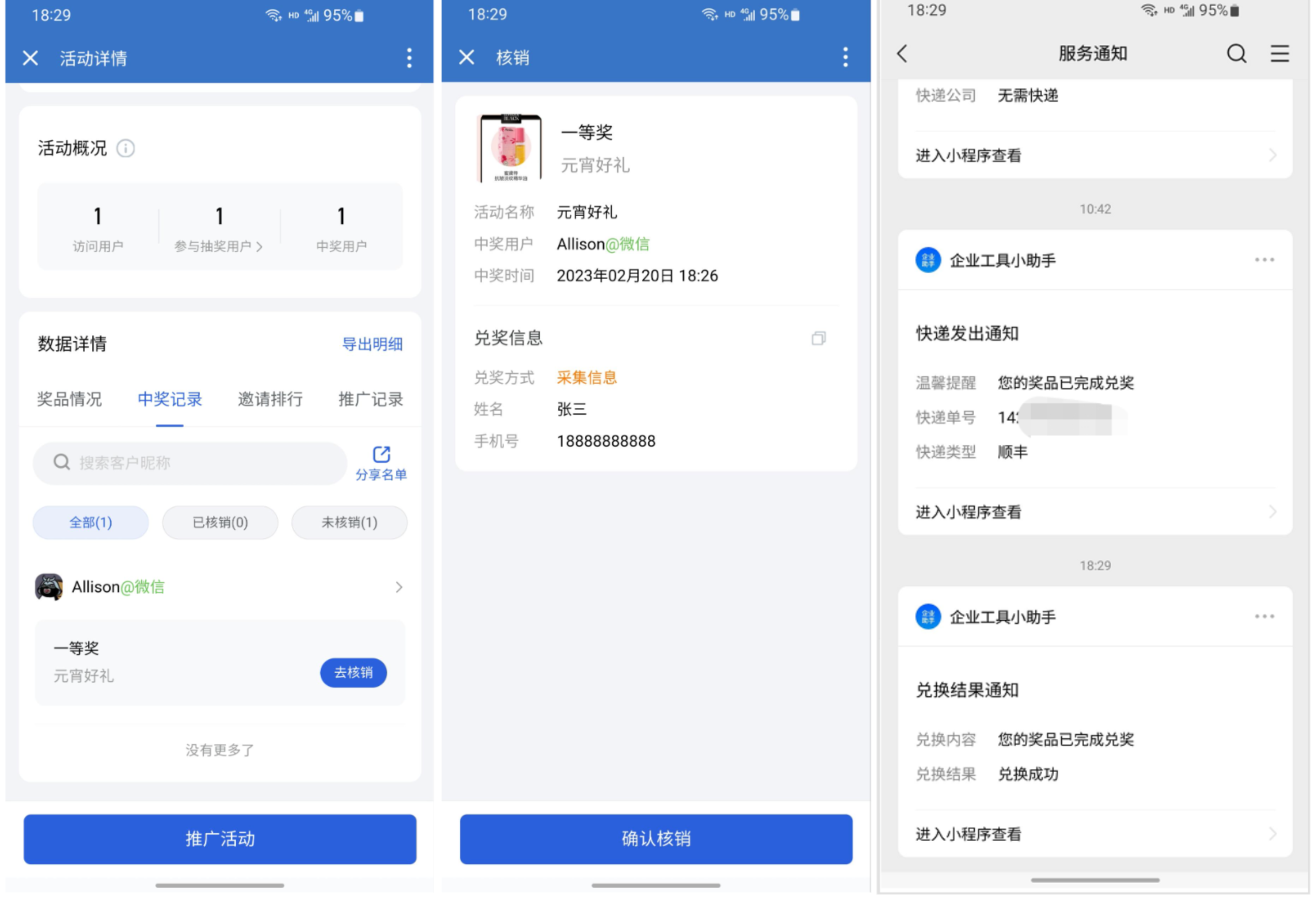The height and width of the screenshot is (905, 1316).
Task: Tap 导出明细 link
Action: [372, 344]
